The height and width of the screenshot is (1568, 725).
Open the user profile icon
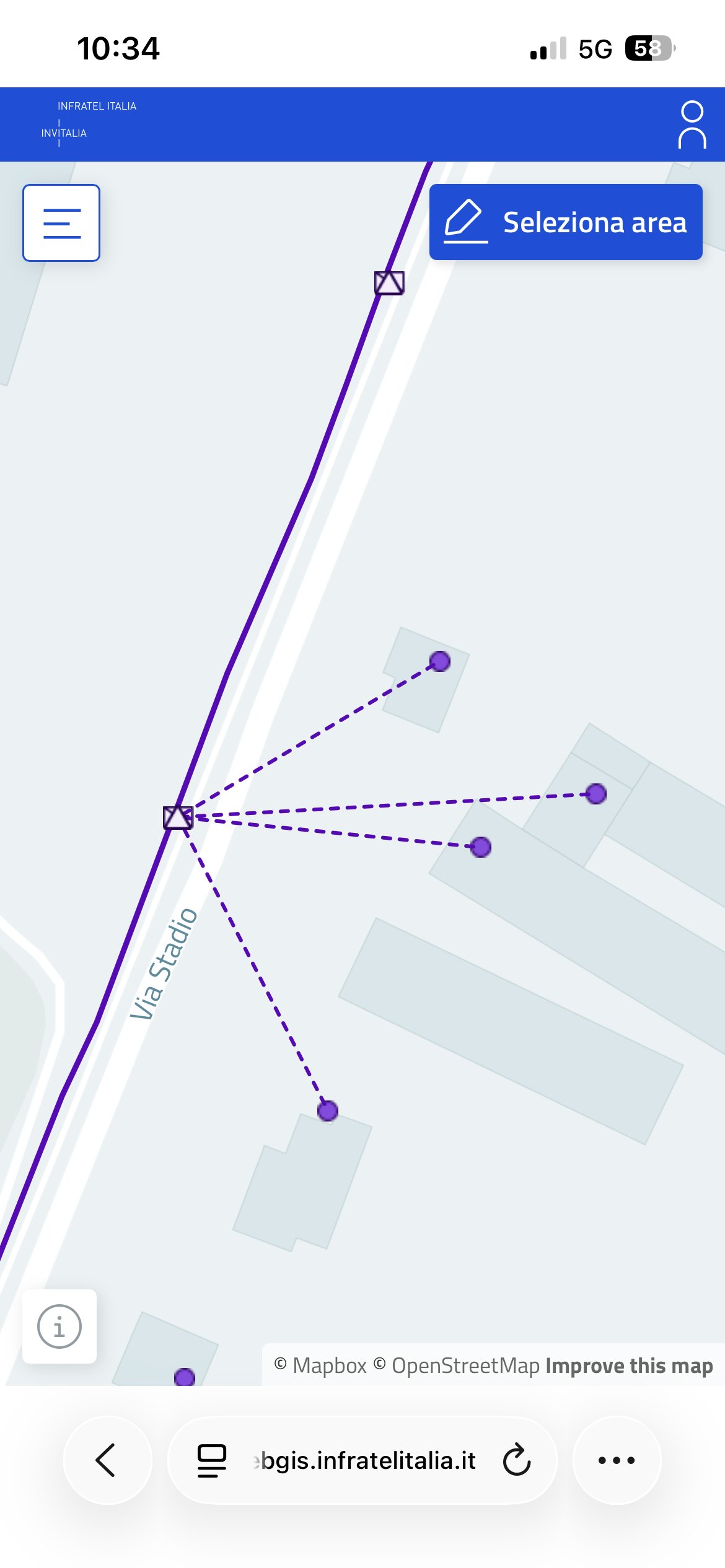coord(692,124)
